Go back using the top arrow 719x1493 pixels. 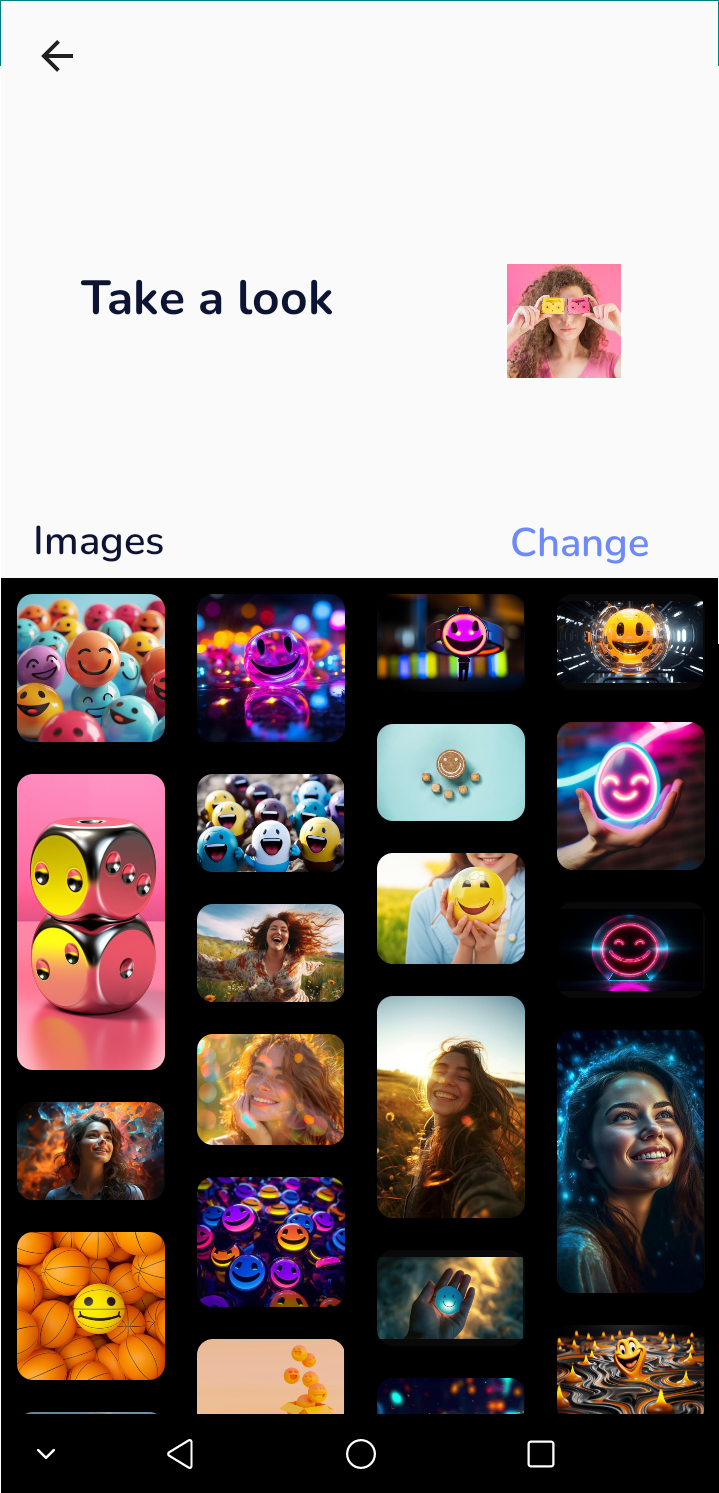tap(57, 56)
